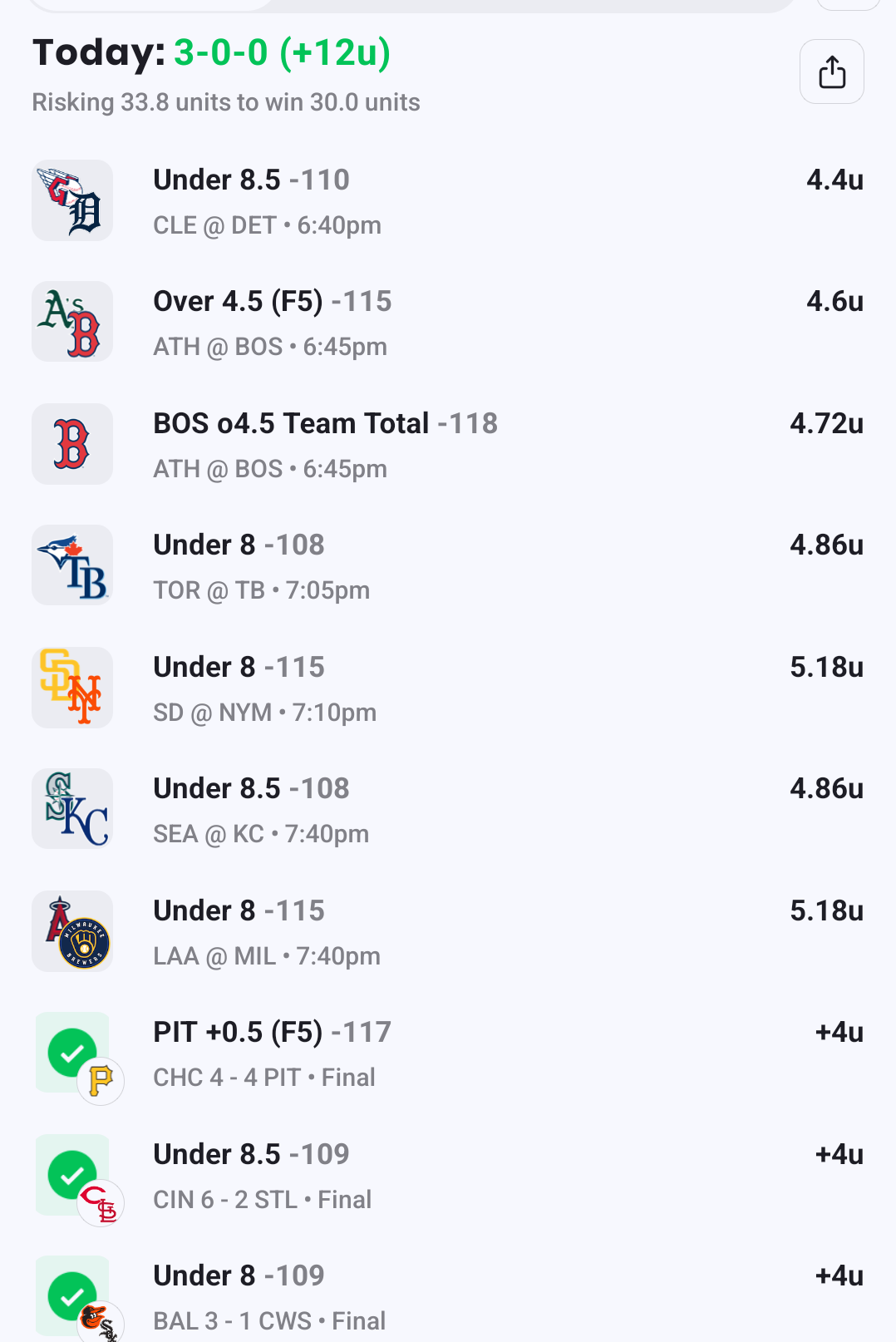Screen dimensions: 896x1342
Task: Select the SD @ NYM Under 8 bet
Action: tap(447, 688)
